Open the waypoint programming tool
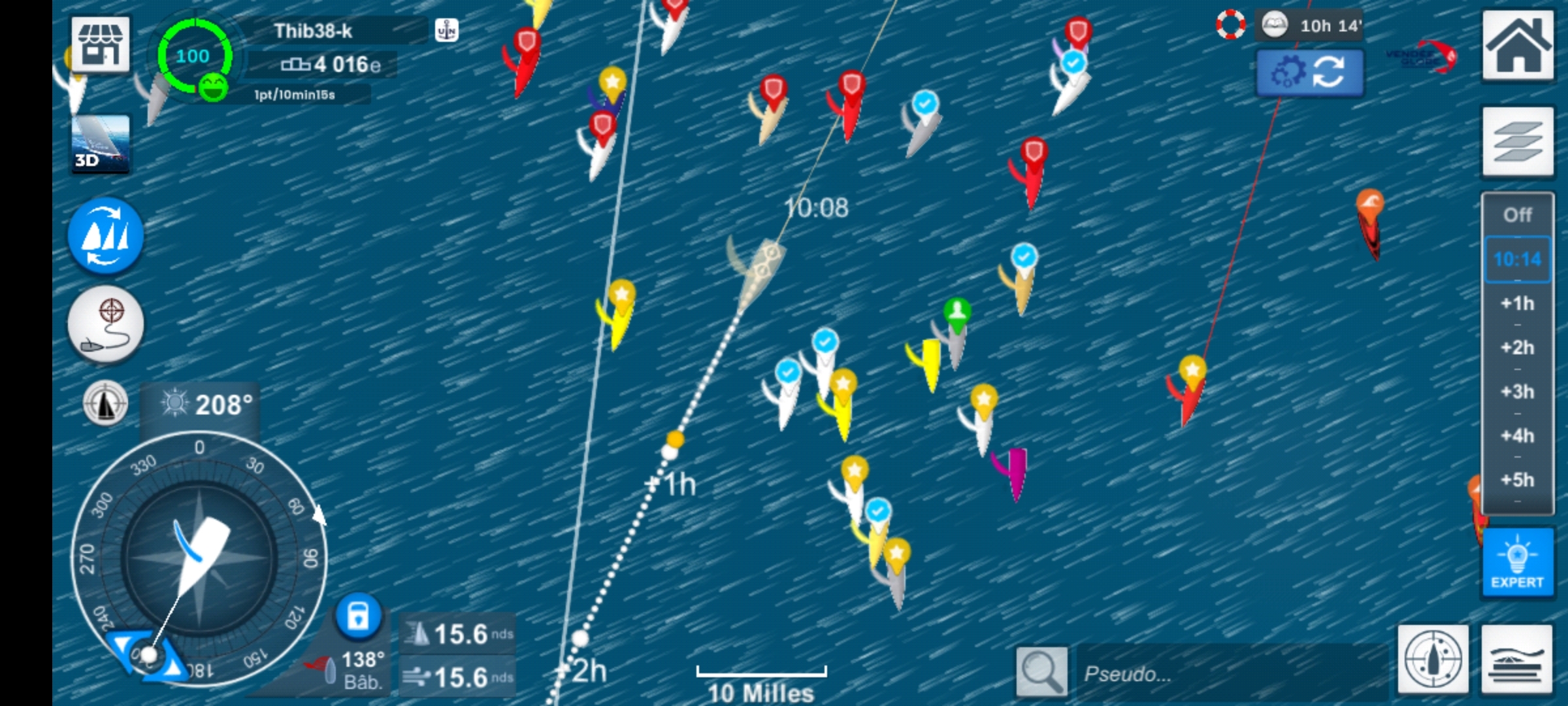This screenshot has height=706, width=1568. (x=105, y=324)
